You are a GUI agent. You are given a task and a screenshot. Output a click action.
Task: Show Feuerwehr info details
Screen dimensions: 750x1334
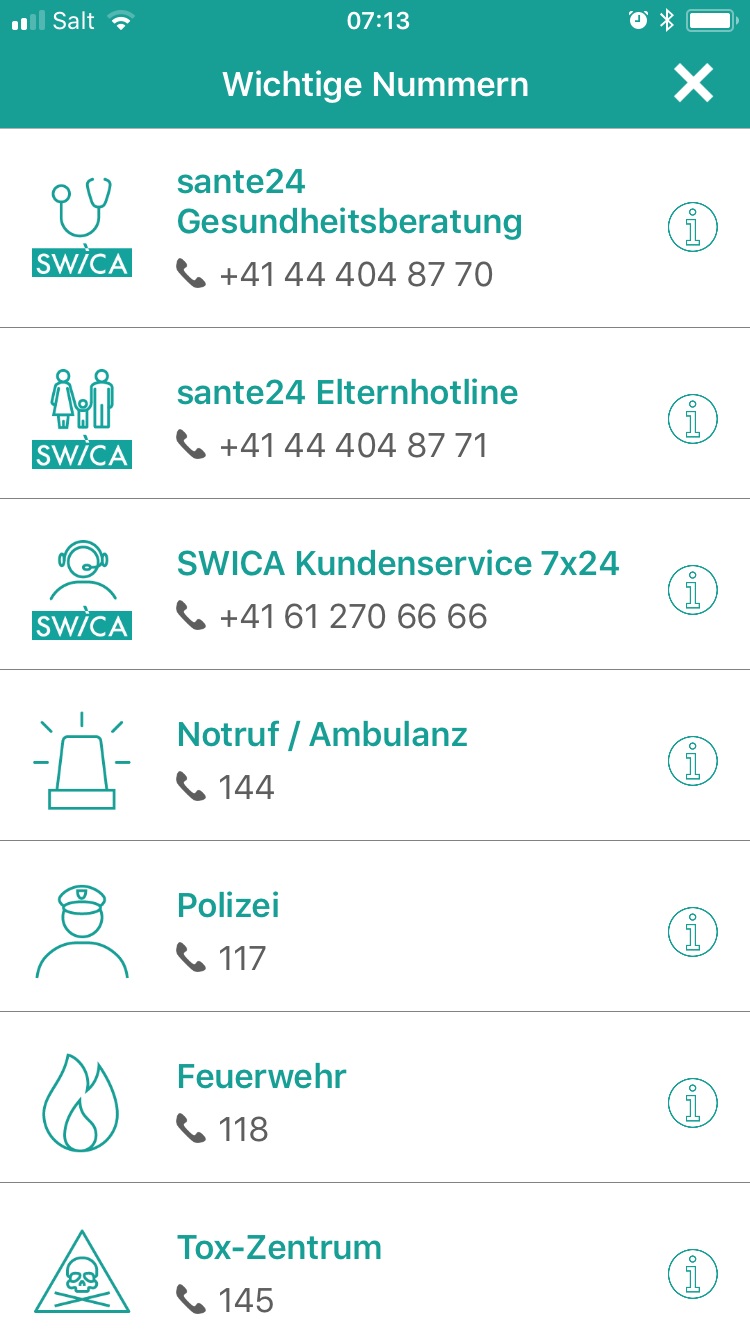pyautogui.click(x=692, y=1102)
